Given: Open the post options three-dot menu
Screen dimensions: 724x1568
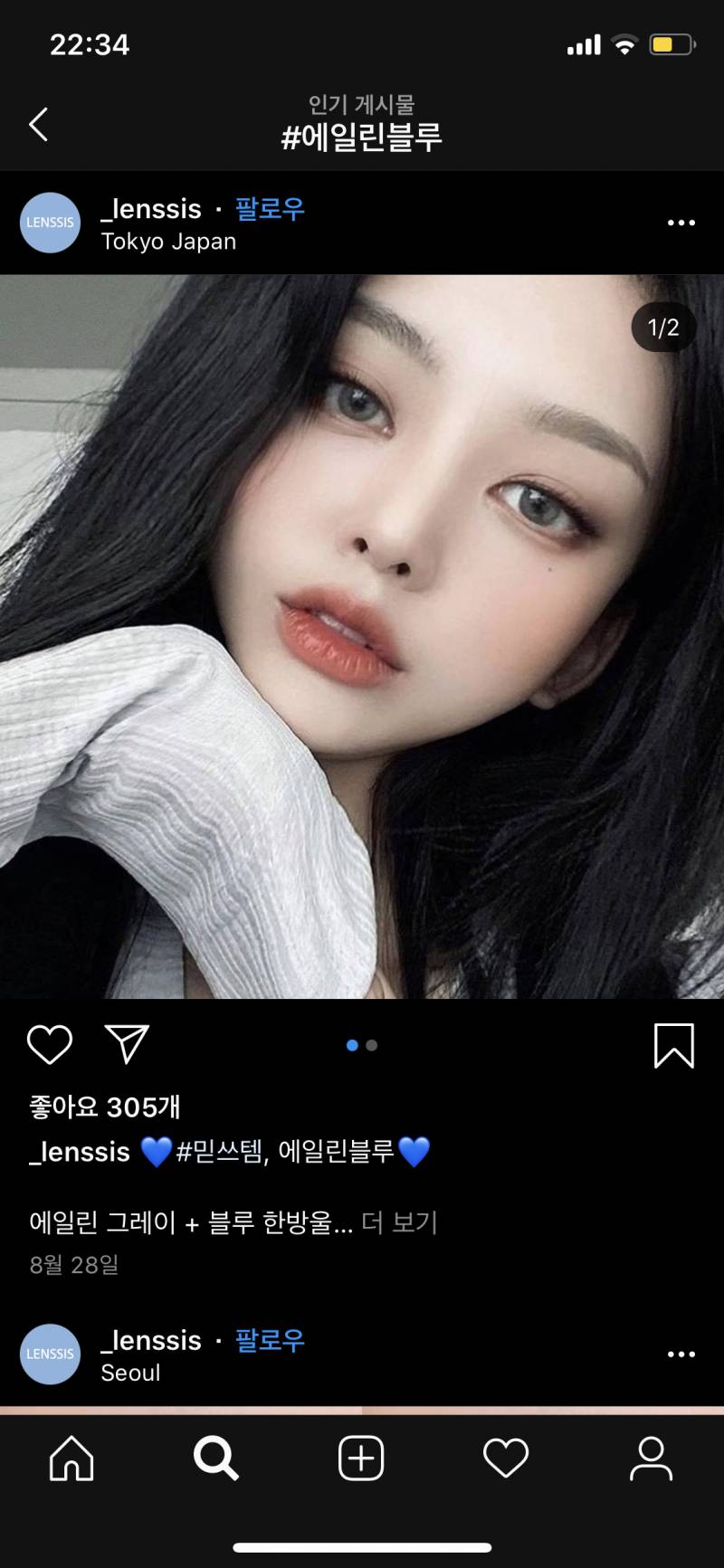Looking at the screenshot, I should (680, 222).
